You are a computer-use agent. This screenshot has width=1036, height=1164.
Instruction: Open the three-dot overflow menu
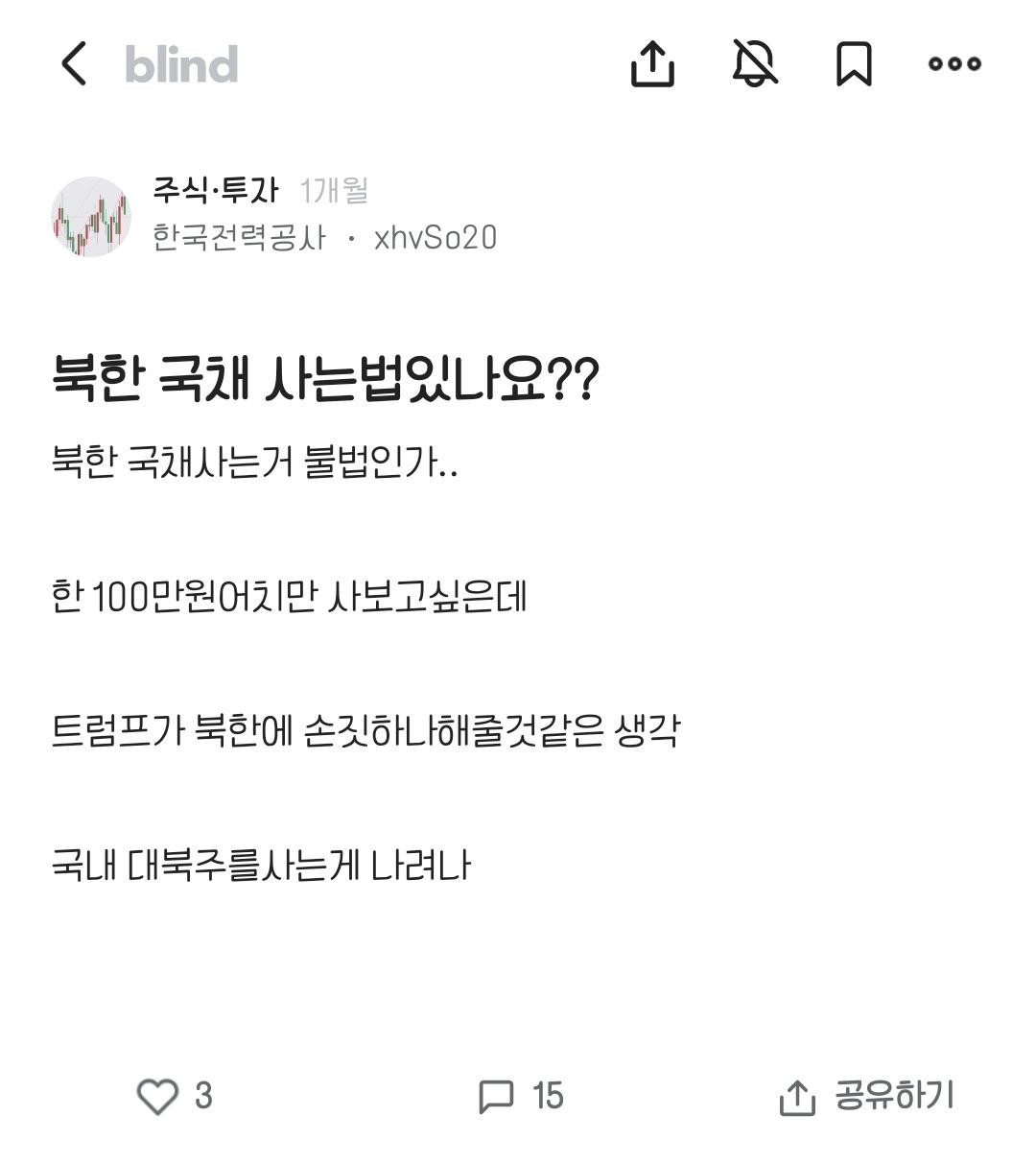click(x=954, y=64)
